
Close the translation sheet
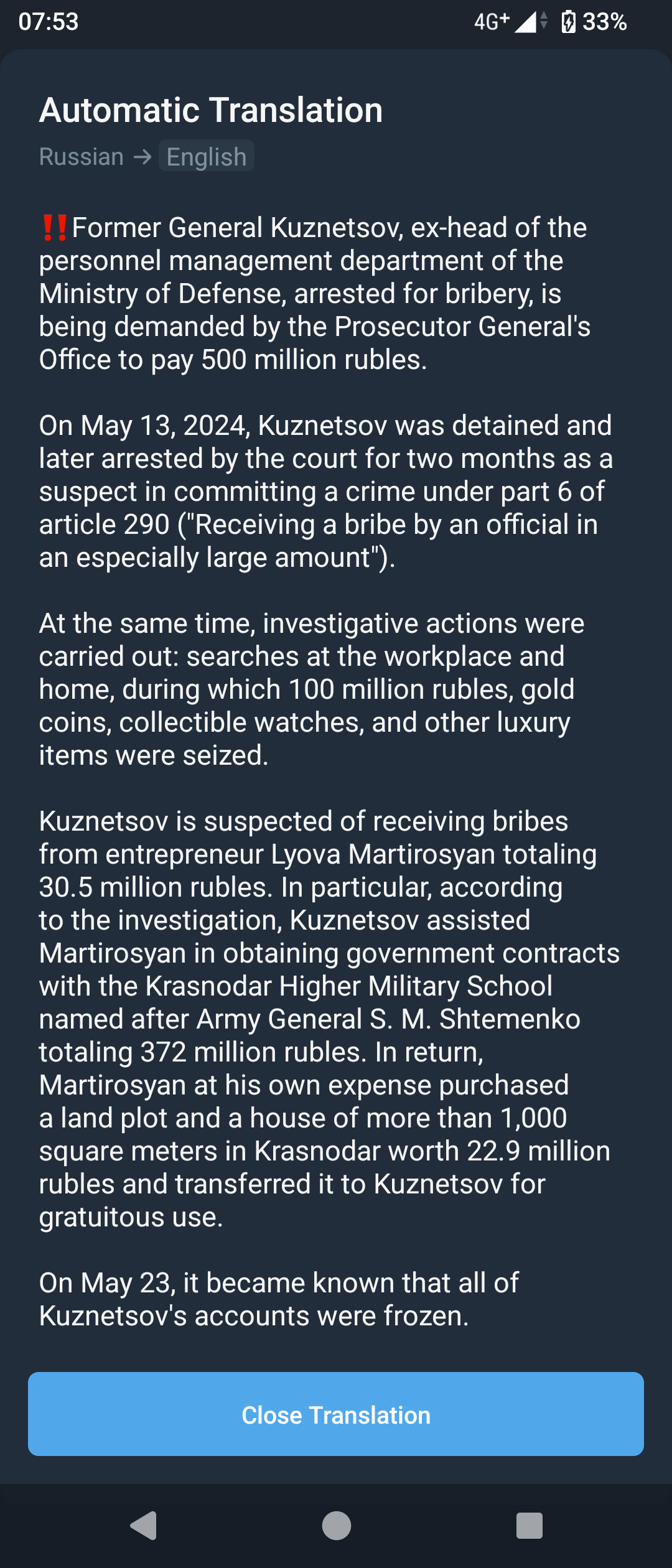tap(336, 1414)
